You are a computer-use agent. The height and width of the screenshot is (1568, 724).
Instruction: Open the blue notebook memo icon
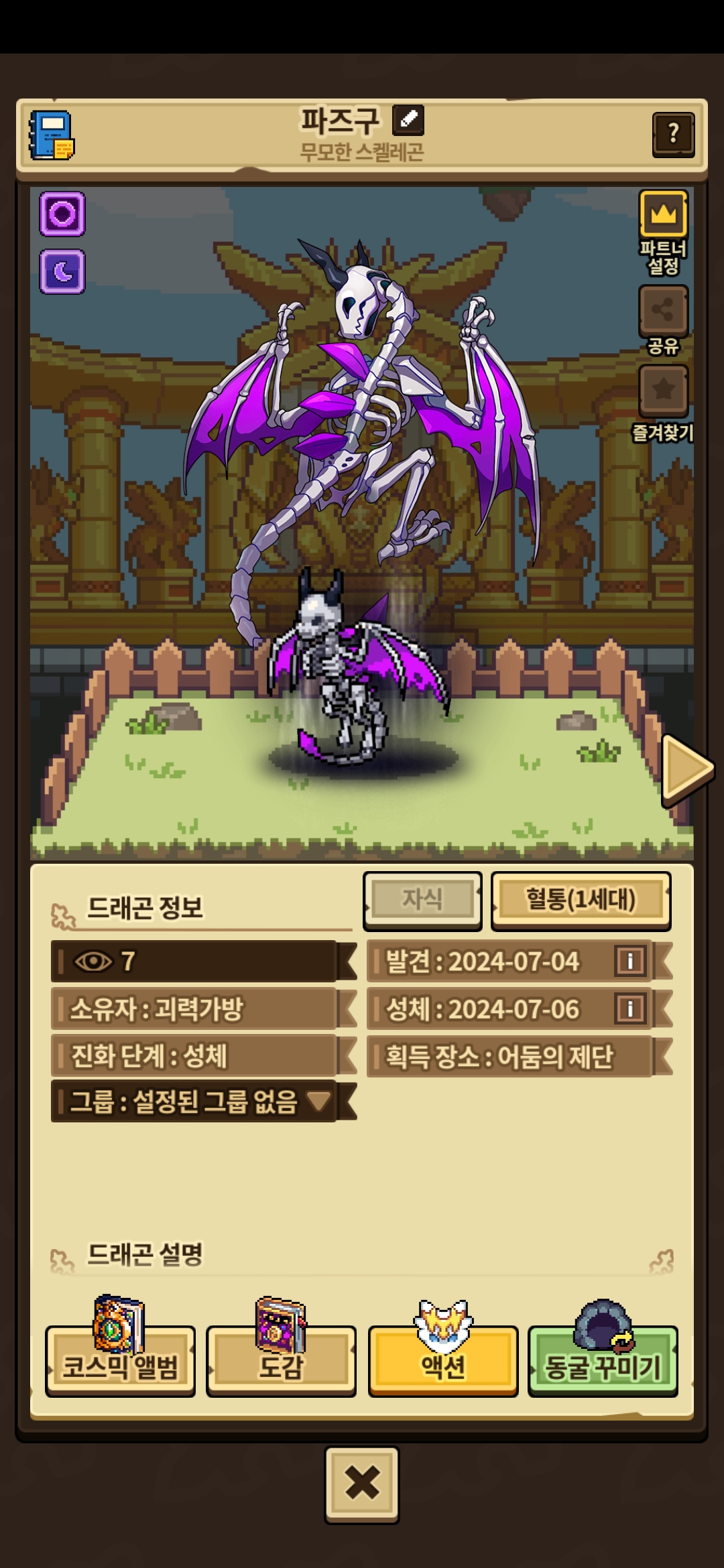(52, 135)
